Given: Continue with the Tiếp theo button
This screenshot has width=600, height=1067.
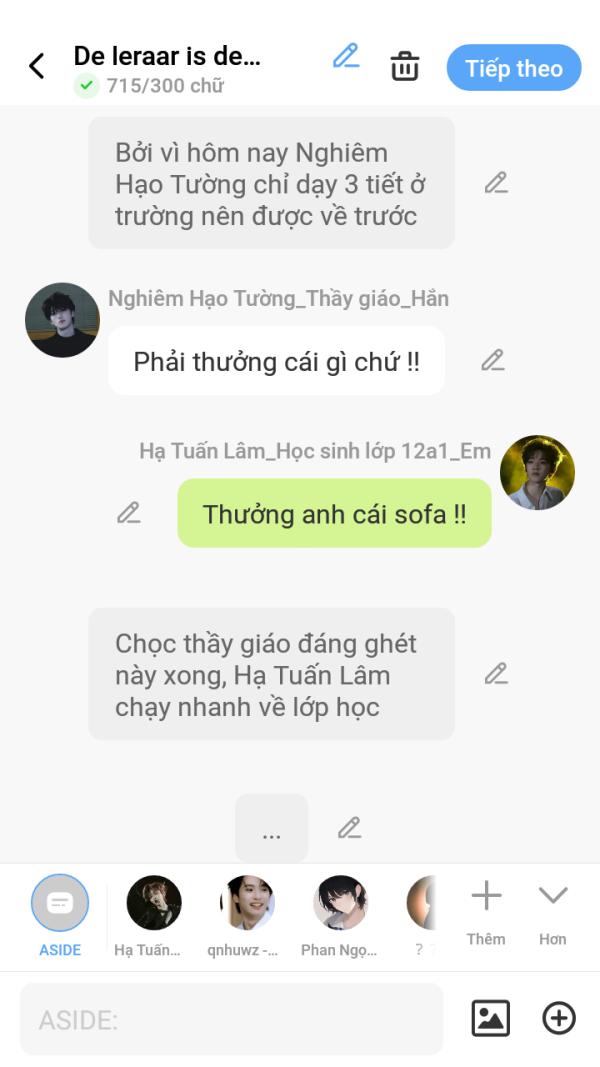Looking at the screenshot, I should tap(513, 68).
